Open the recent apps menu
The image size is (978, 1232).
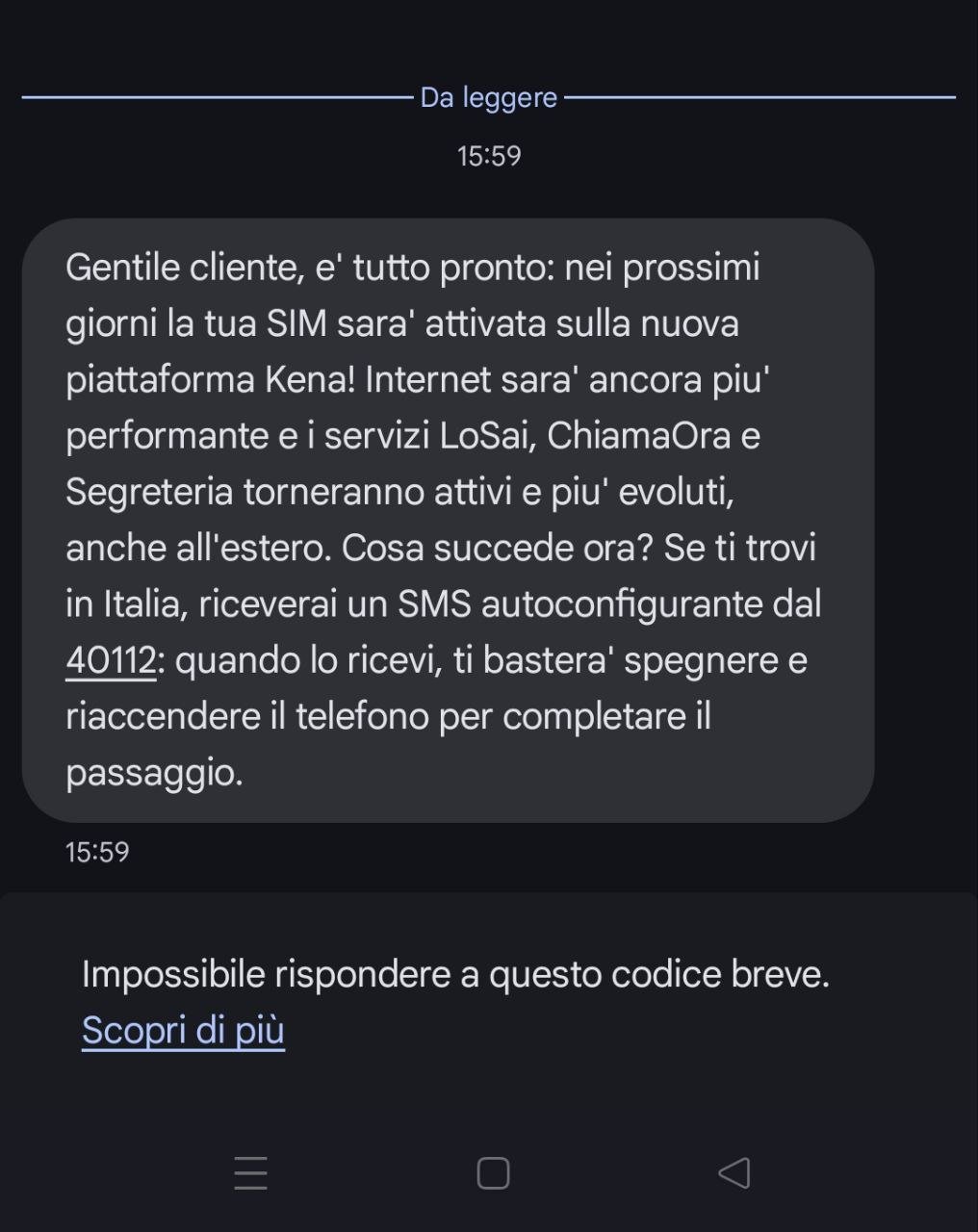pyautogui.click(x=250, y=1173)
